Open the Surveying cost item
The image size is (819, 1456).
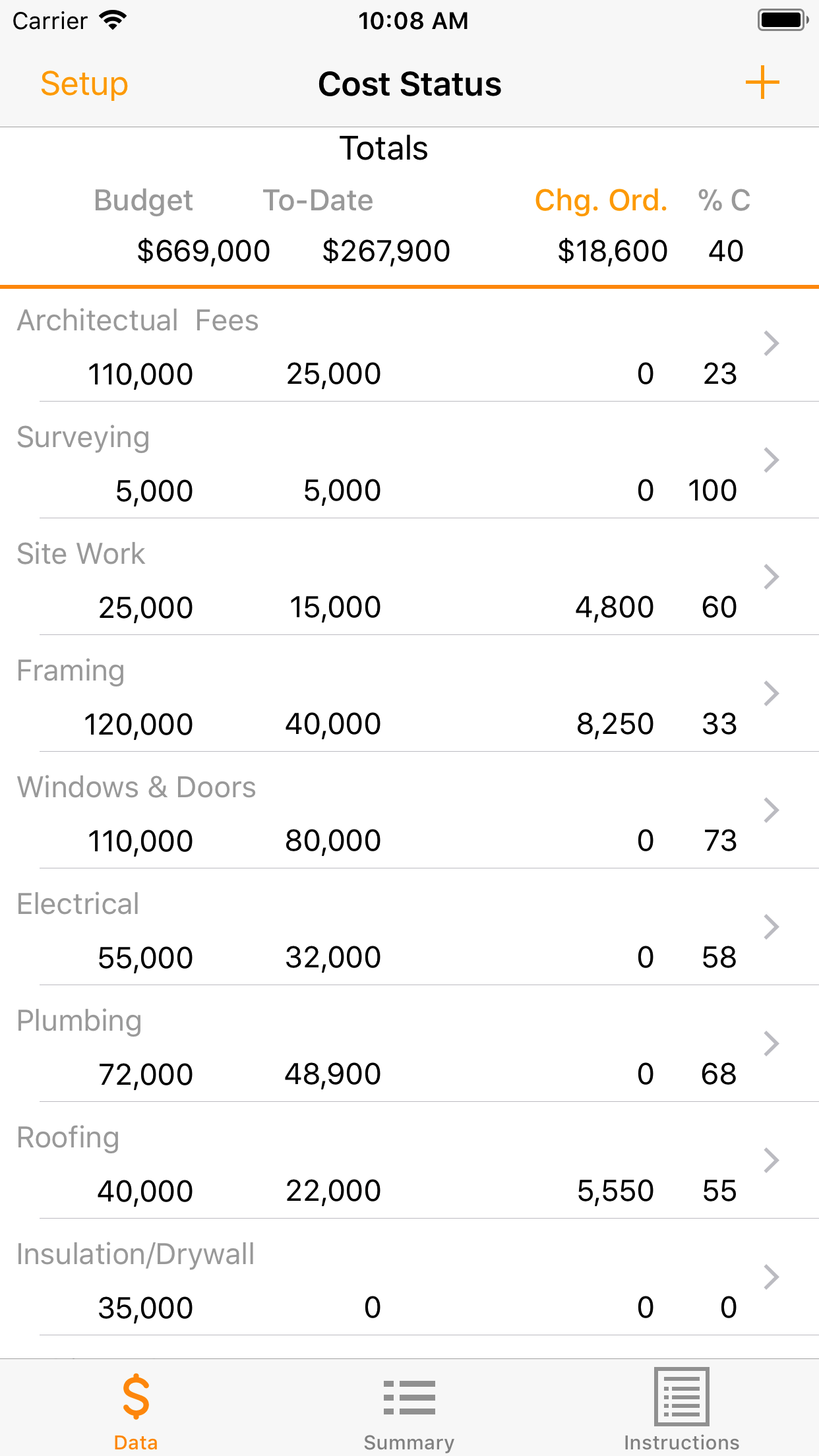[409, 460]
